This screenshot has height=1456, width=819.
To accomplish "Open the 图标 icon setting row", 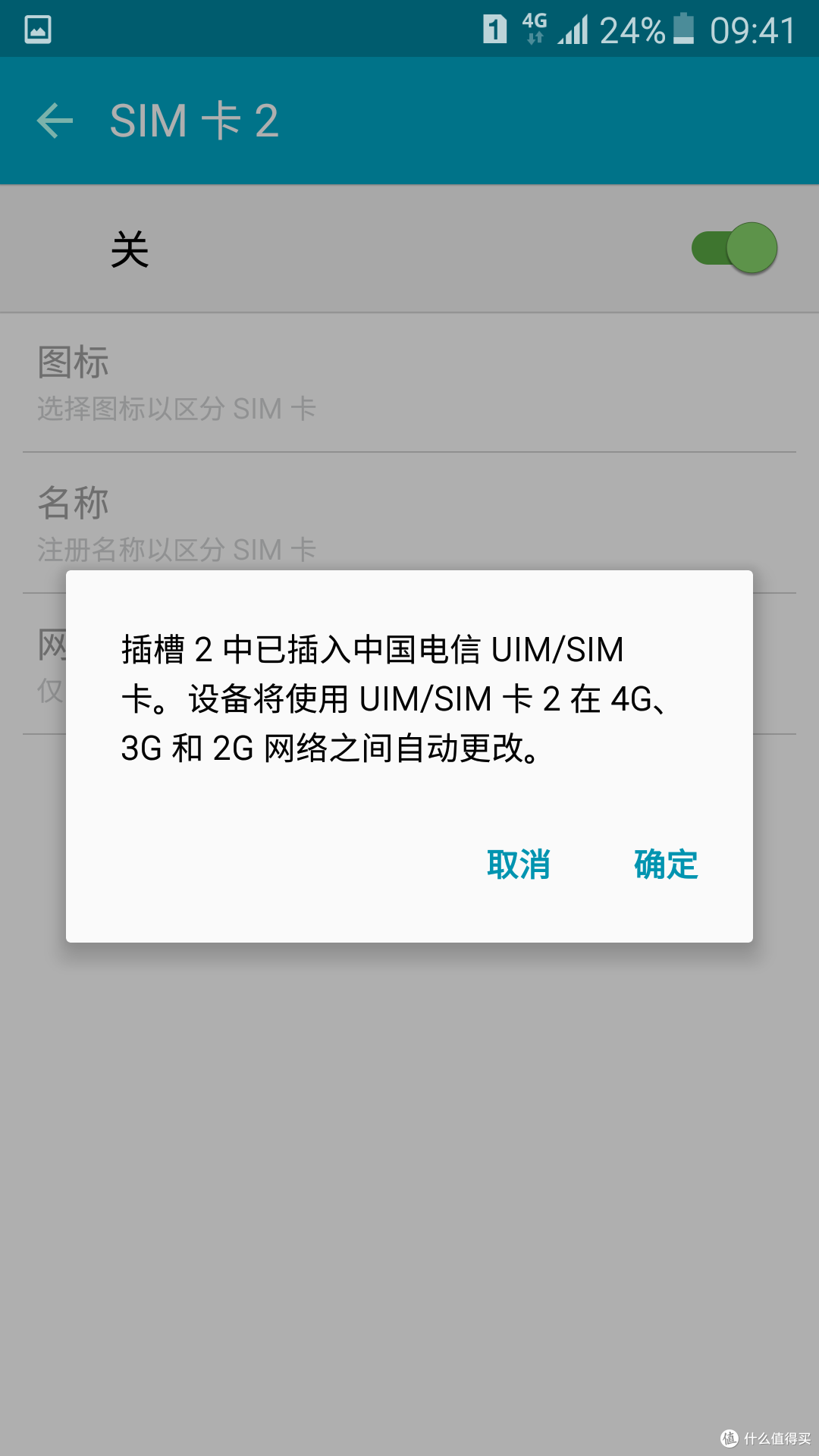I will click(x=409, y=383).
